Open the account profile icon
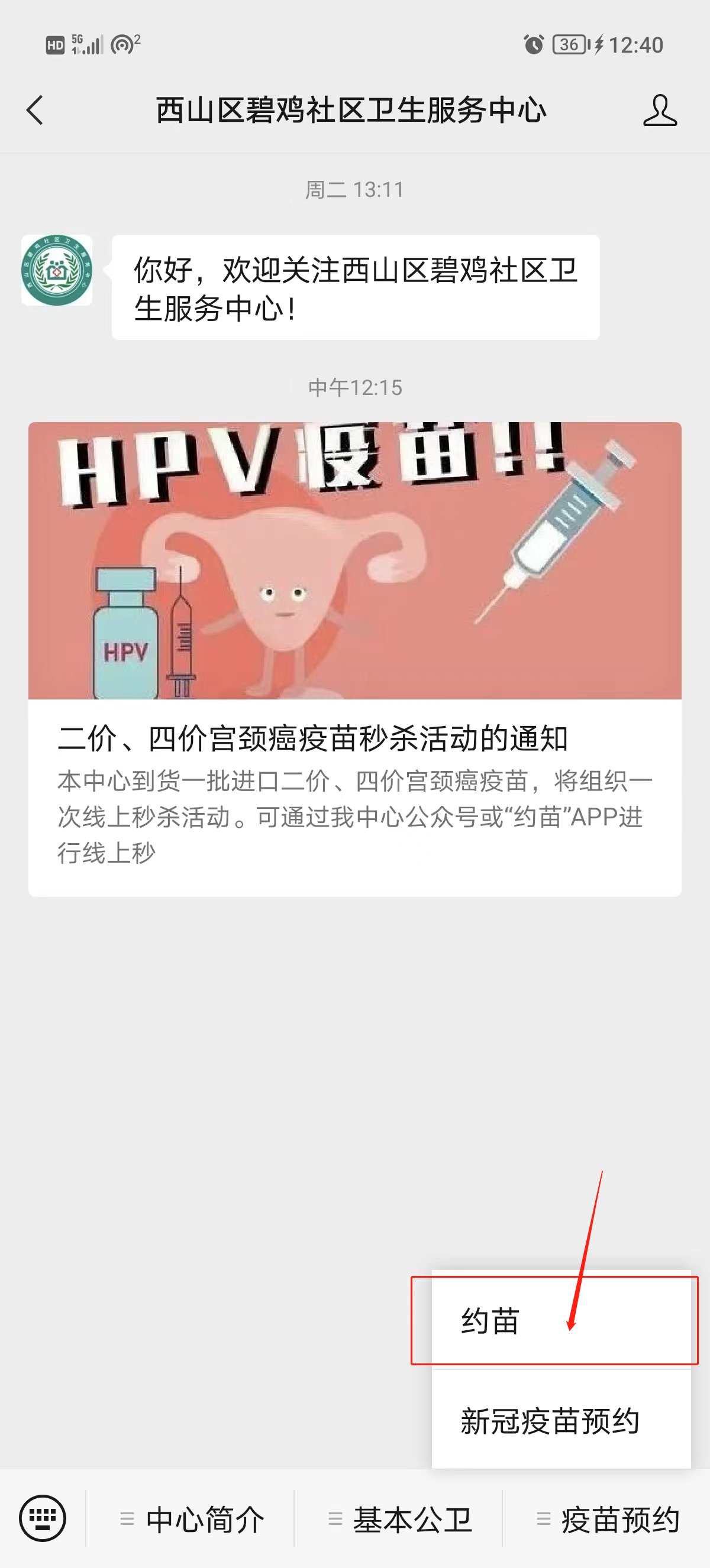 pos(660,110)
